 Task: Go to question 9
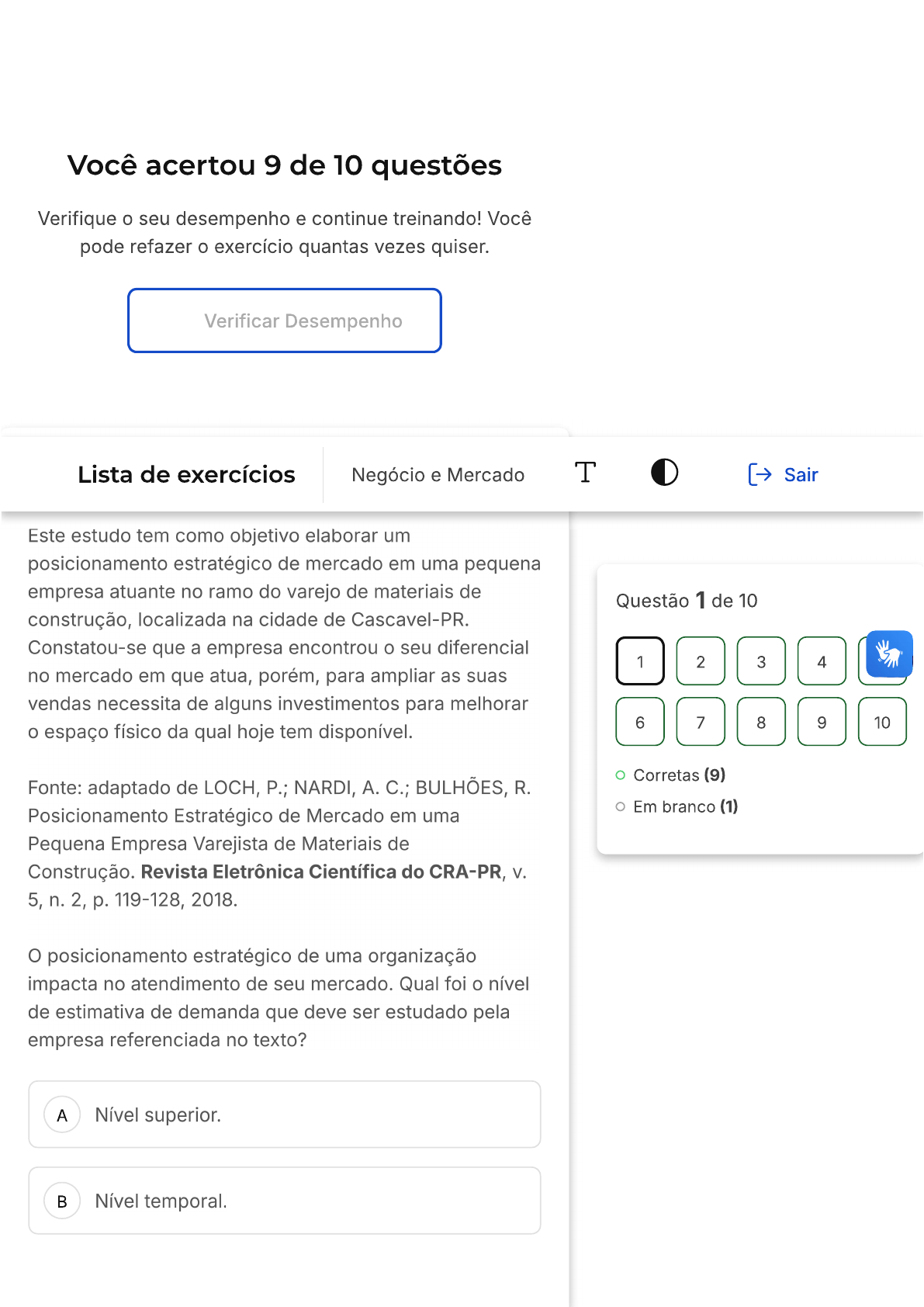click(822, 722)
